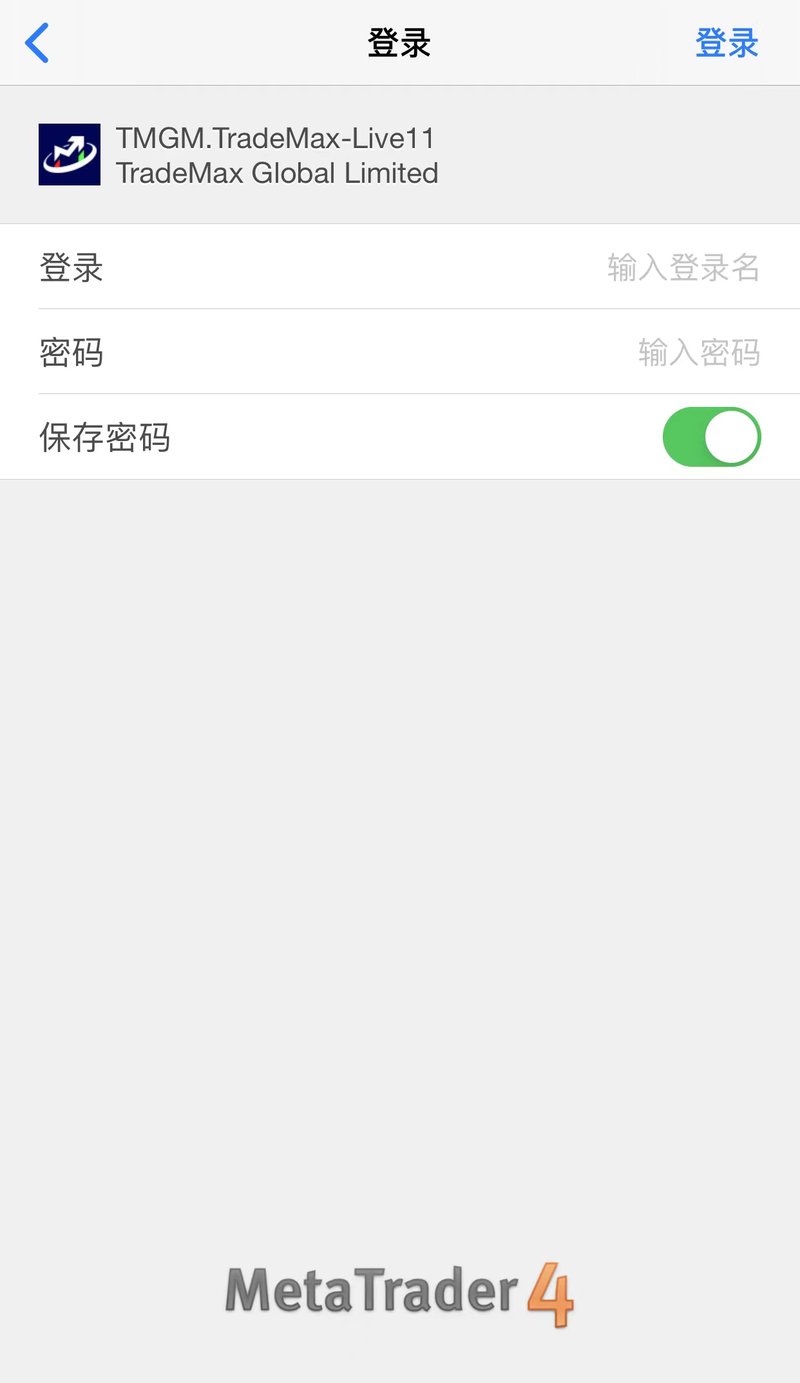Viewport: 800px width, 1383px height.
Task: Go back using the top-left arrow
Action: pos(37,43)
